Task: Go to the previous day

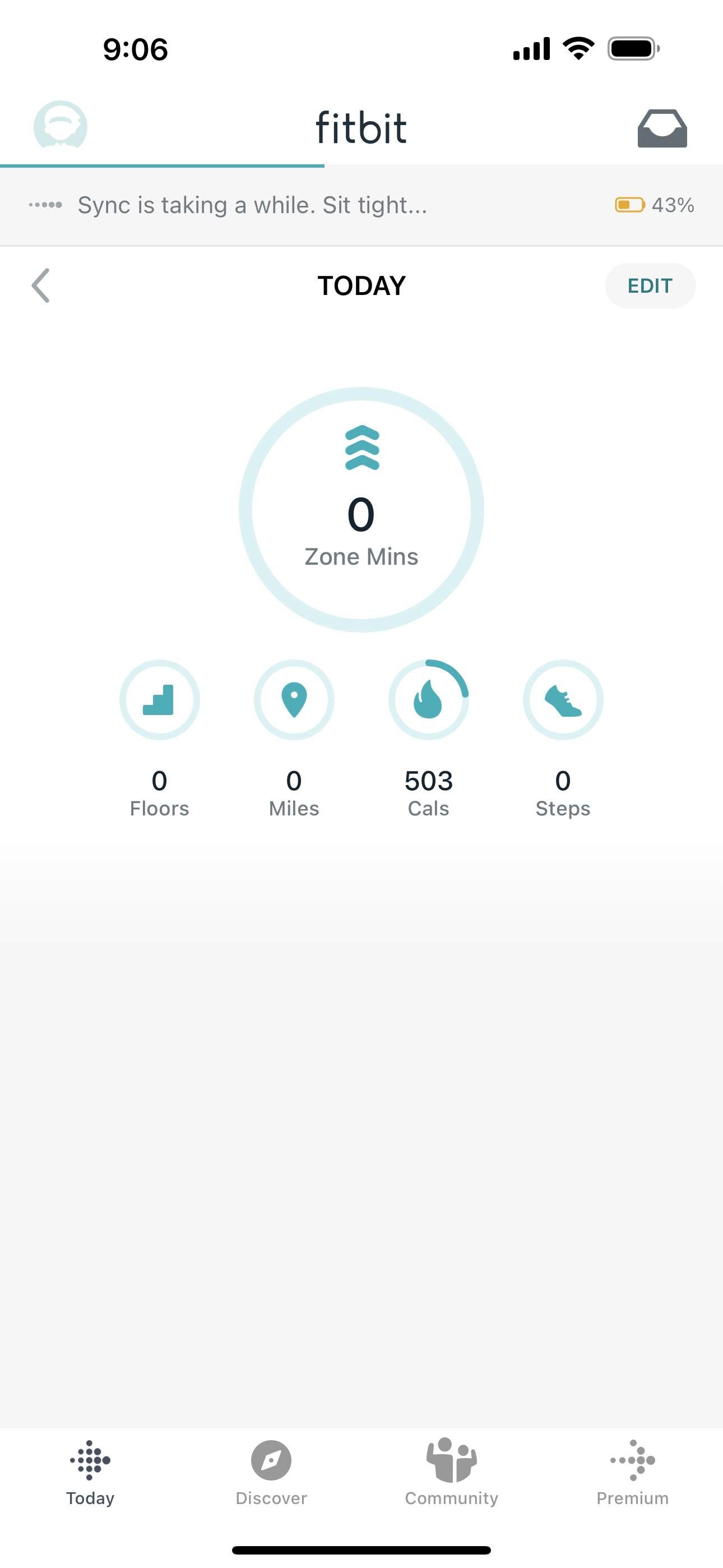Action: pyautogui.click(x=41, y=285)
